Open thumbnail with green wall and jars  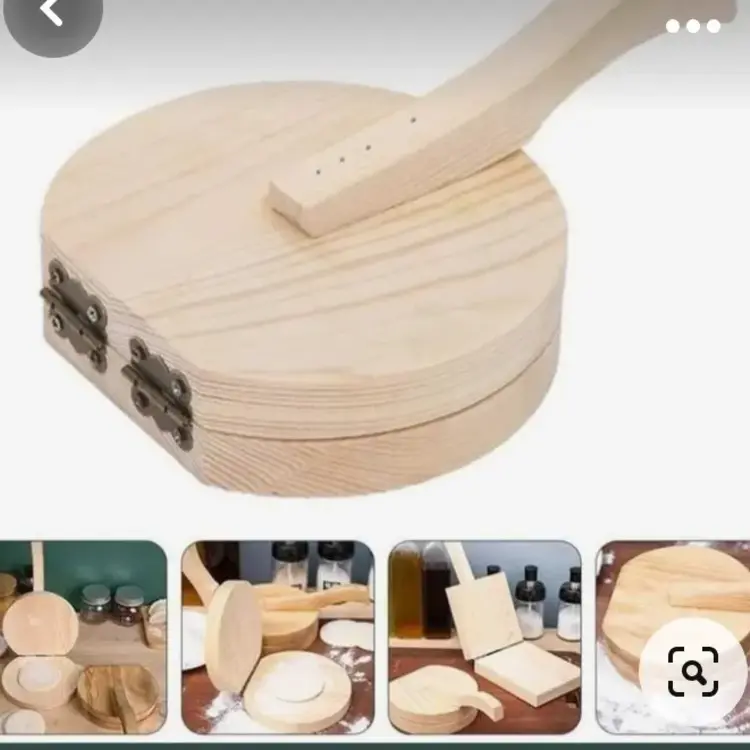82,637
